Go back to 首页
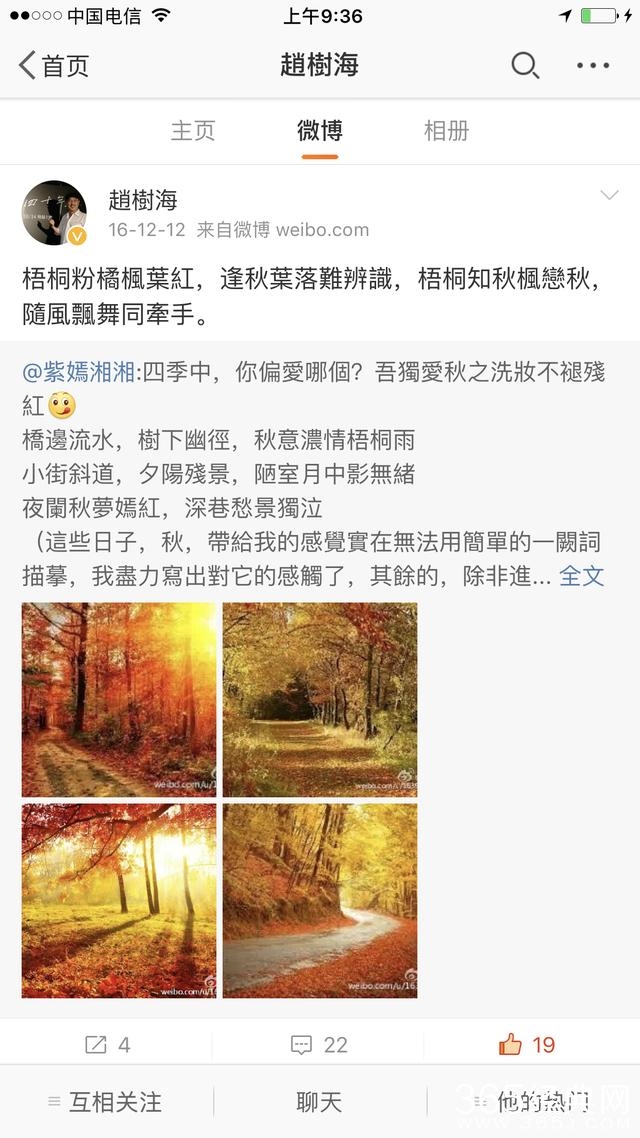The width and height of the screenshot is (640, 1138). pos(53,66)
